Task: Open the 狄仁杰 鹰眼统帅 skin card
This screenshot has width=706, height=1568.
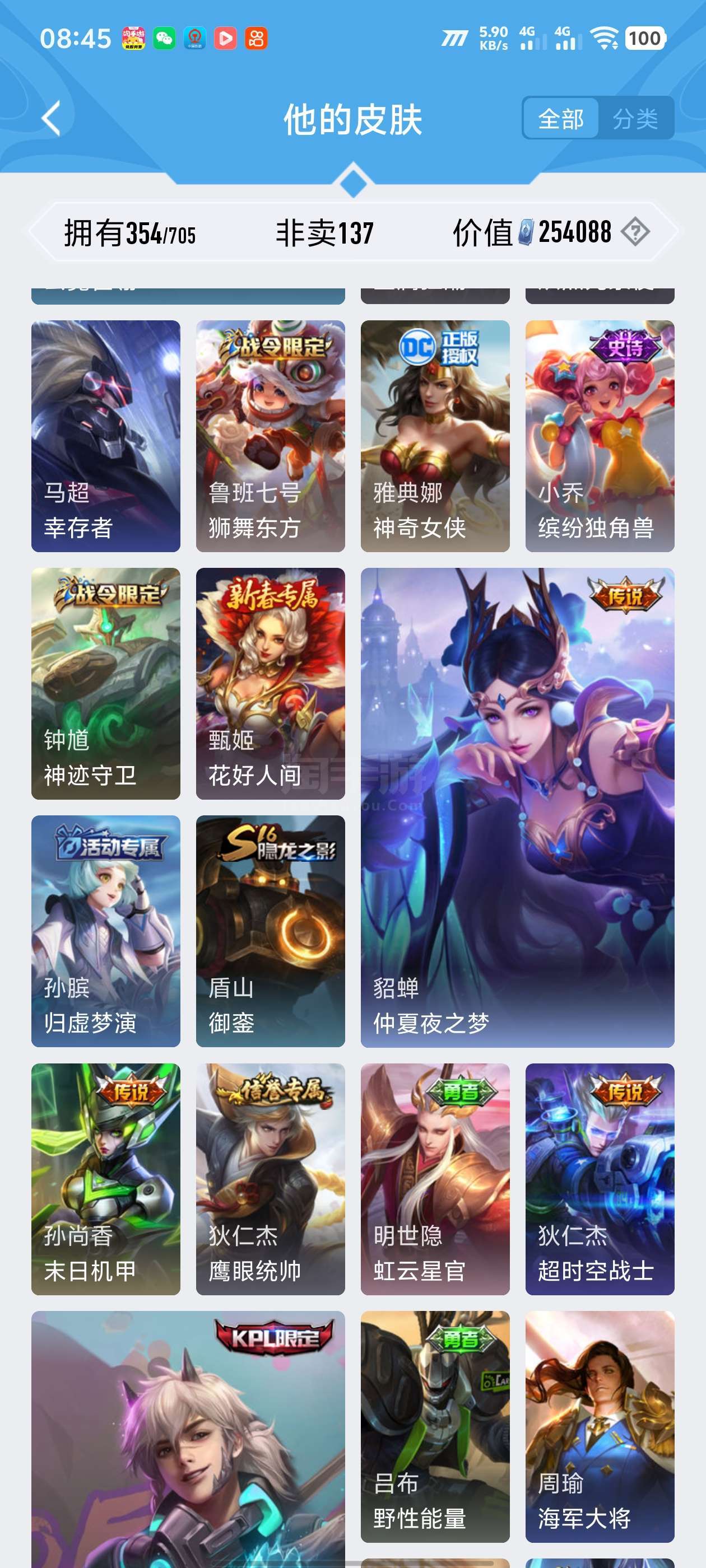Action: tap(271, 1179)
